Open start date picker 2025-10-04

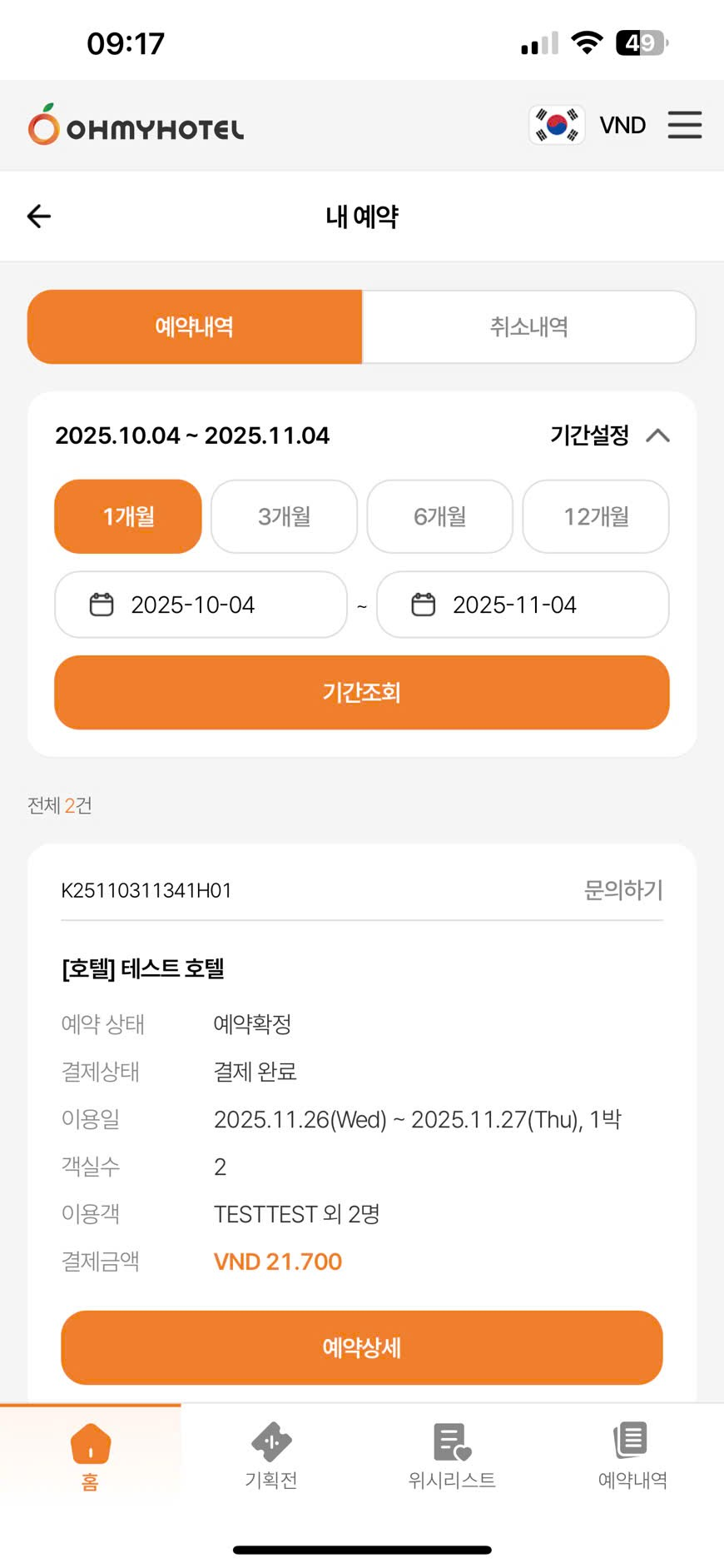click(x=201, y=605)
